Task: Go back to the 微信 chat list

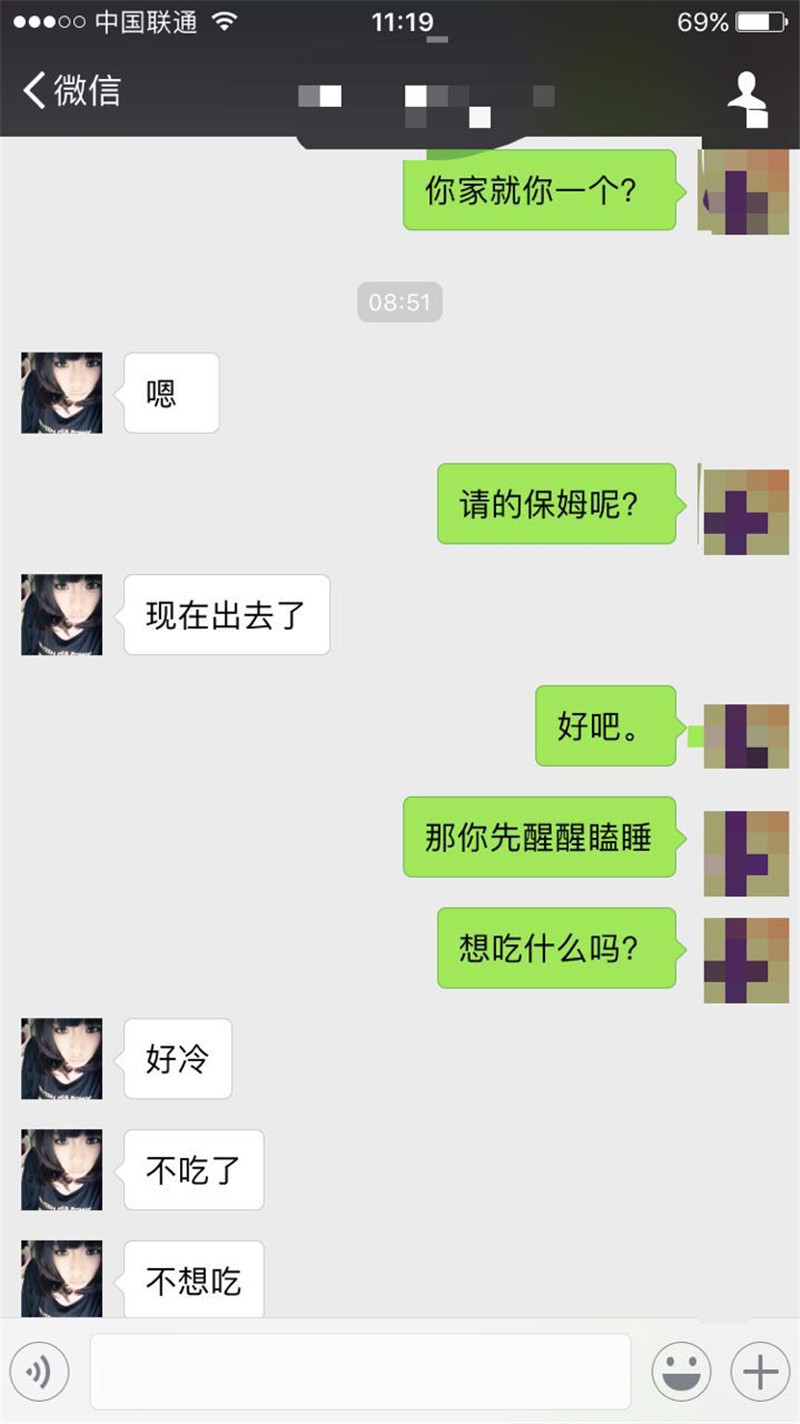Action: 70,91
